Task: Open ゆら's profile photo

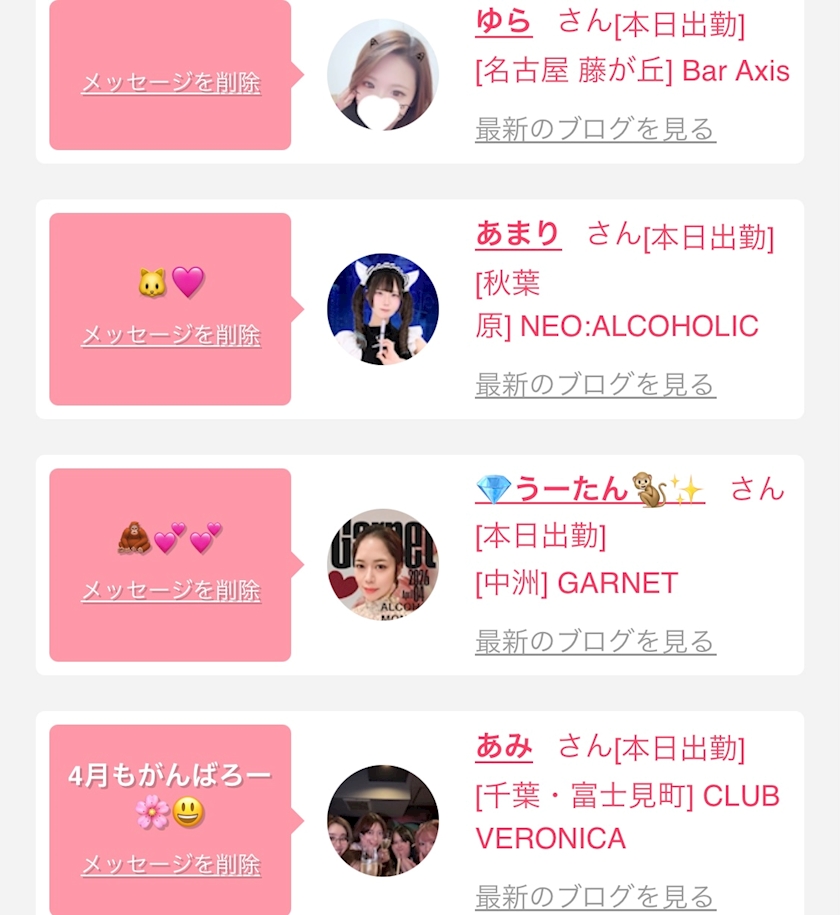Action: 383,75
